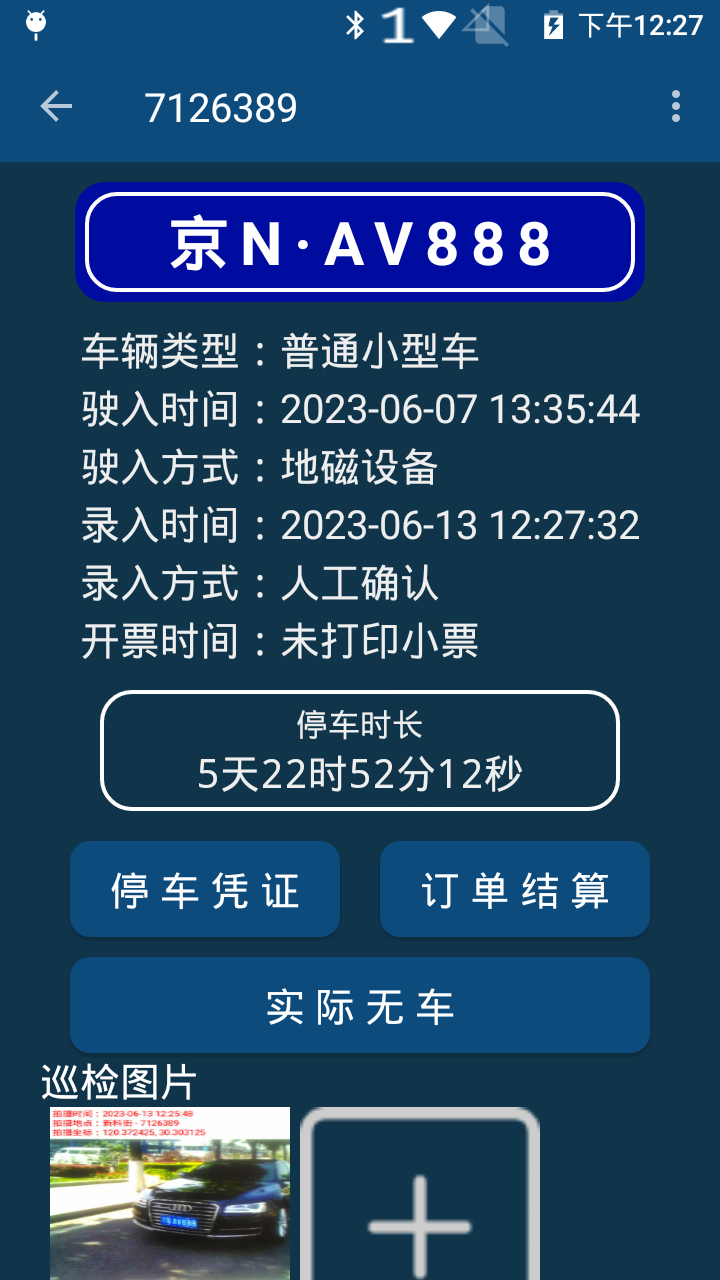Tap the 录入方式 manual confirm text
Viewport: 720px width, 1280px height.
[x=260, y=583]
